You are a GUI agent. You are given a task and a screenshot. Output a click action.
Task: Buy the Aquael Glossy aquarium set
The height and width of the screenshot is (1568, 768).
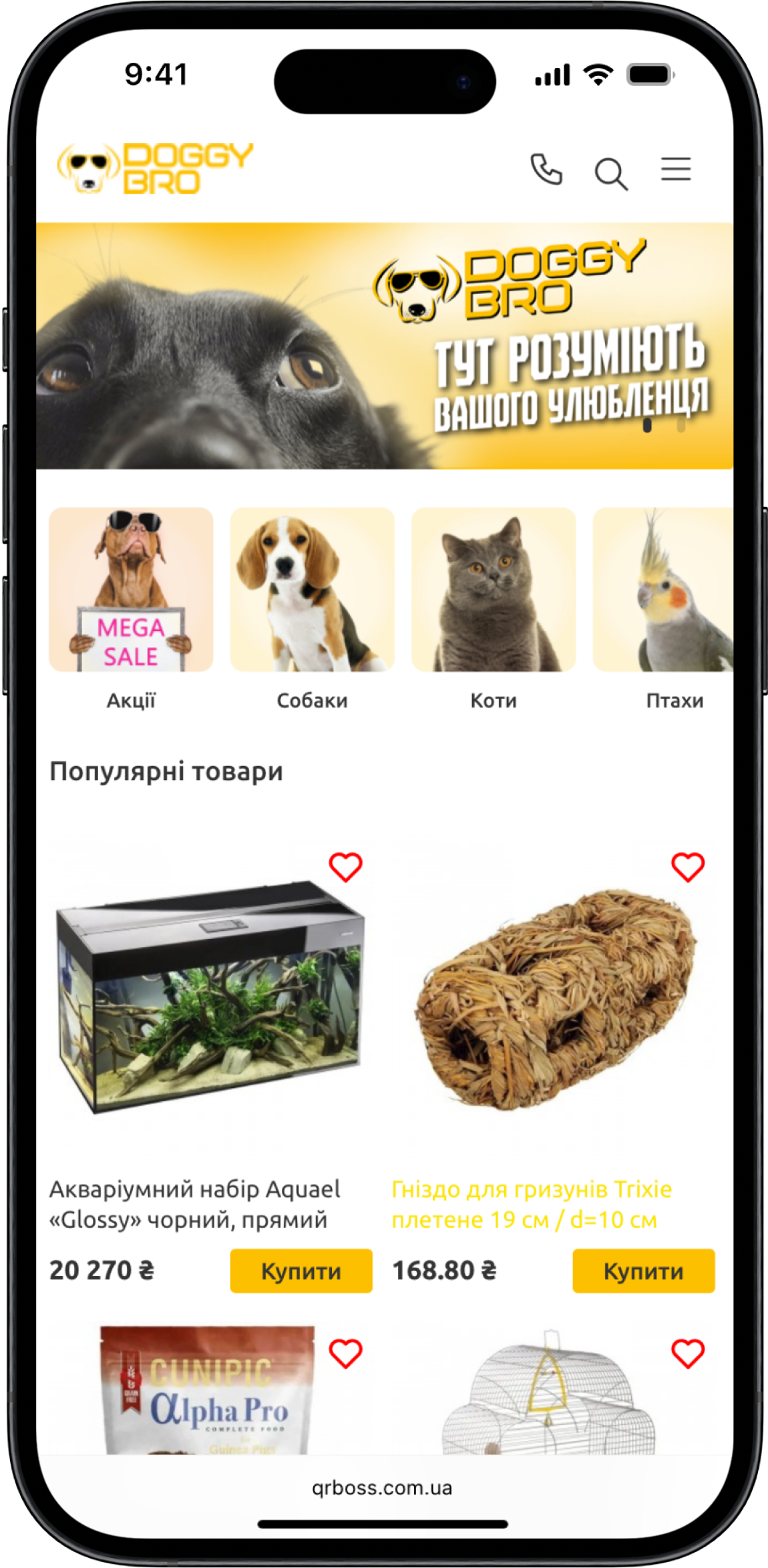[x=301, y=1271]
